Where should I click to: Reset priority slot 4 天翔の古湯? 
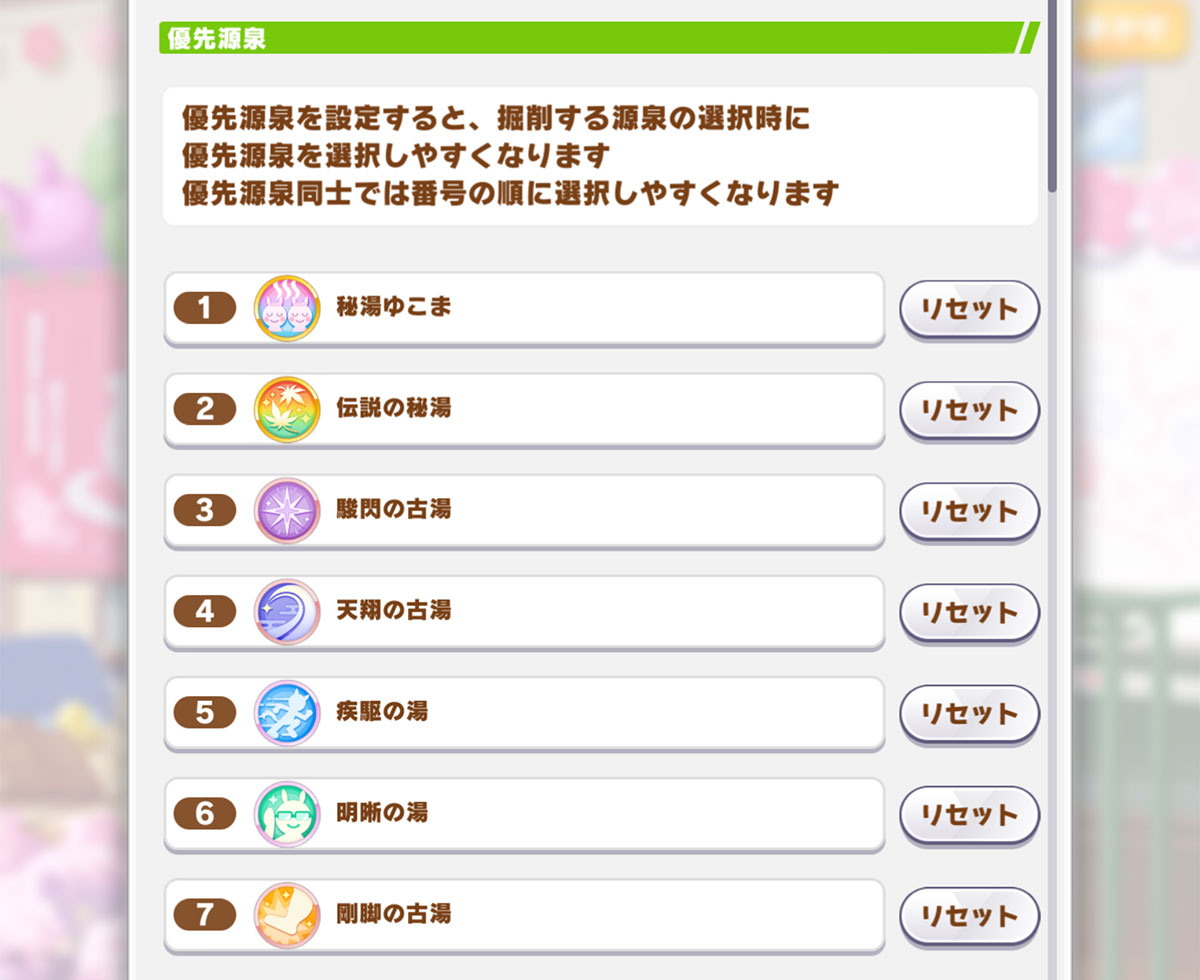[969, 611]
